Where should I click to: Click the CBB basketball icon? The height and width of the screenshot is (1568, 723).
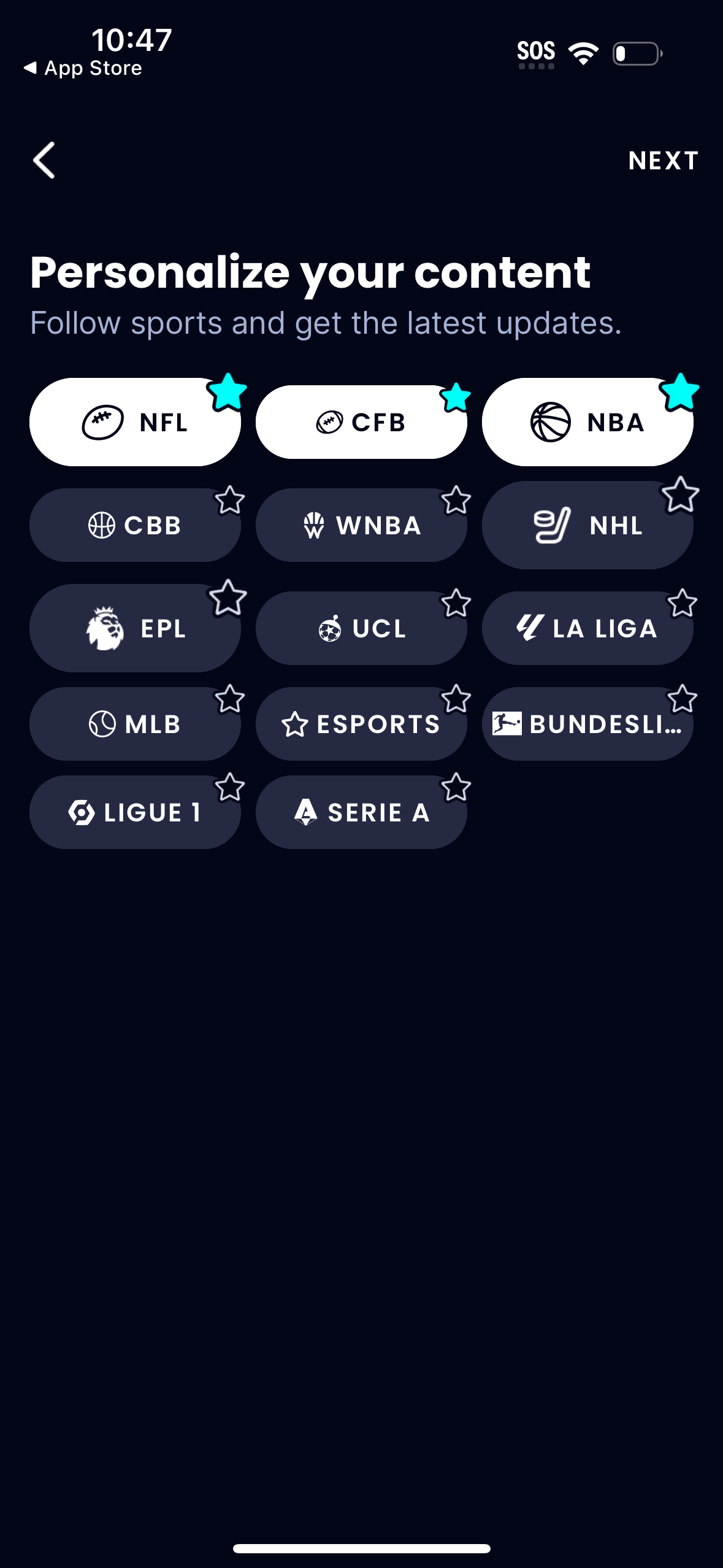click(102, 525)
